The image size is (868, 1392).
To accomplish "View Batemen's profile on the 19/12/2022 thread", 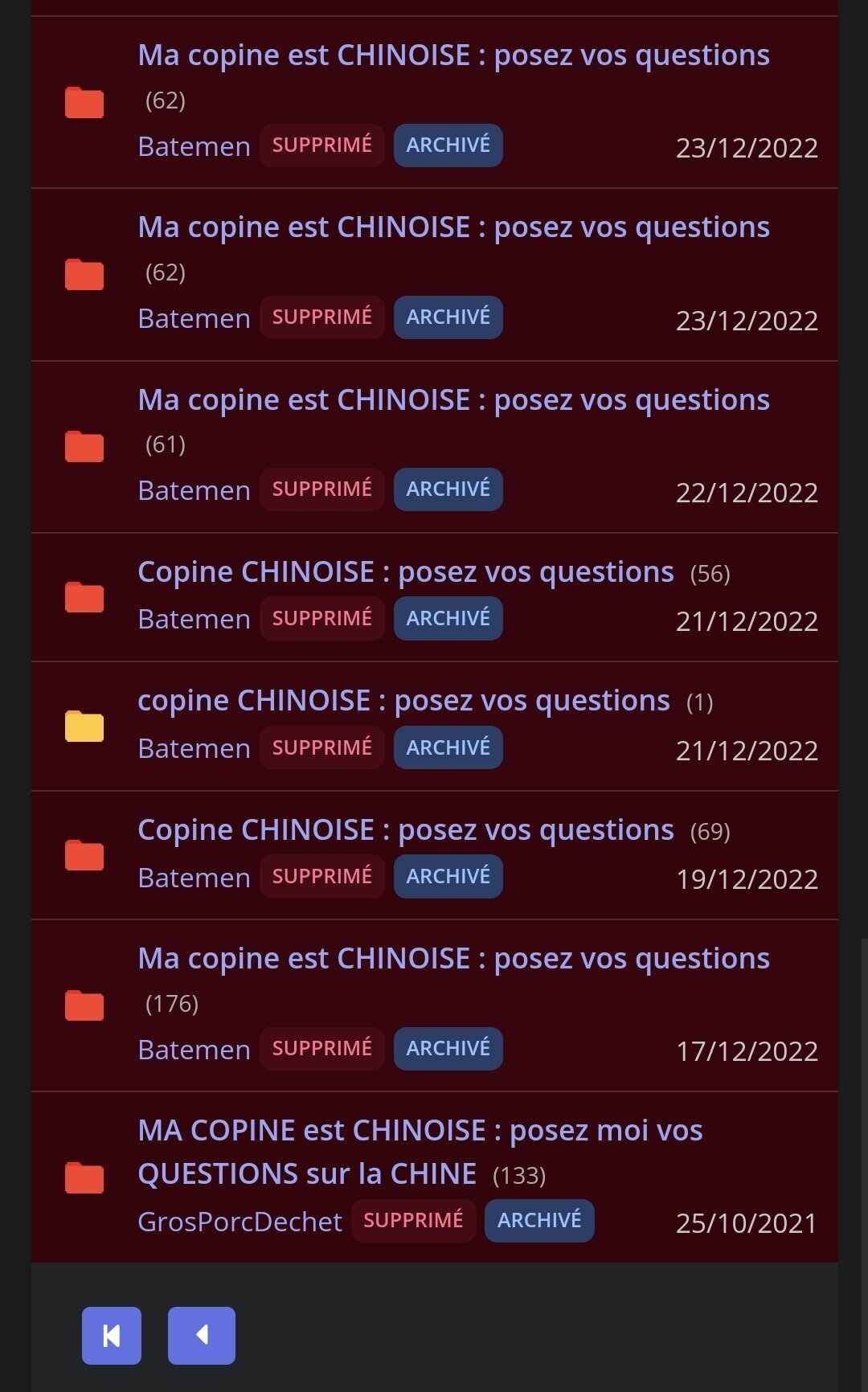I will pos(194,878).
